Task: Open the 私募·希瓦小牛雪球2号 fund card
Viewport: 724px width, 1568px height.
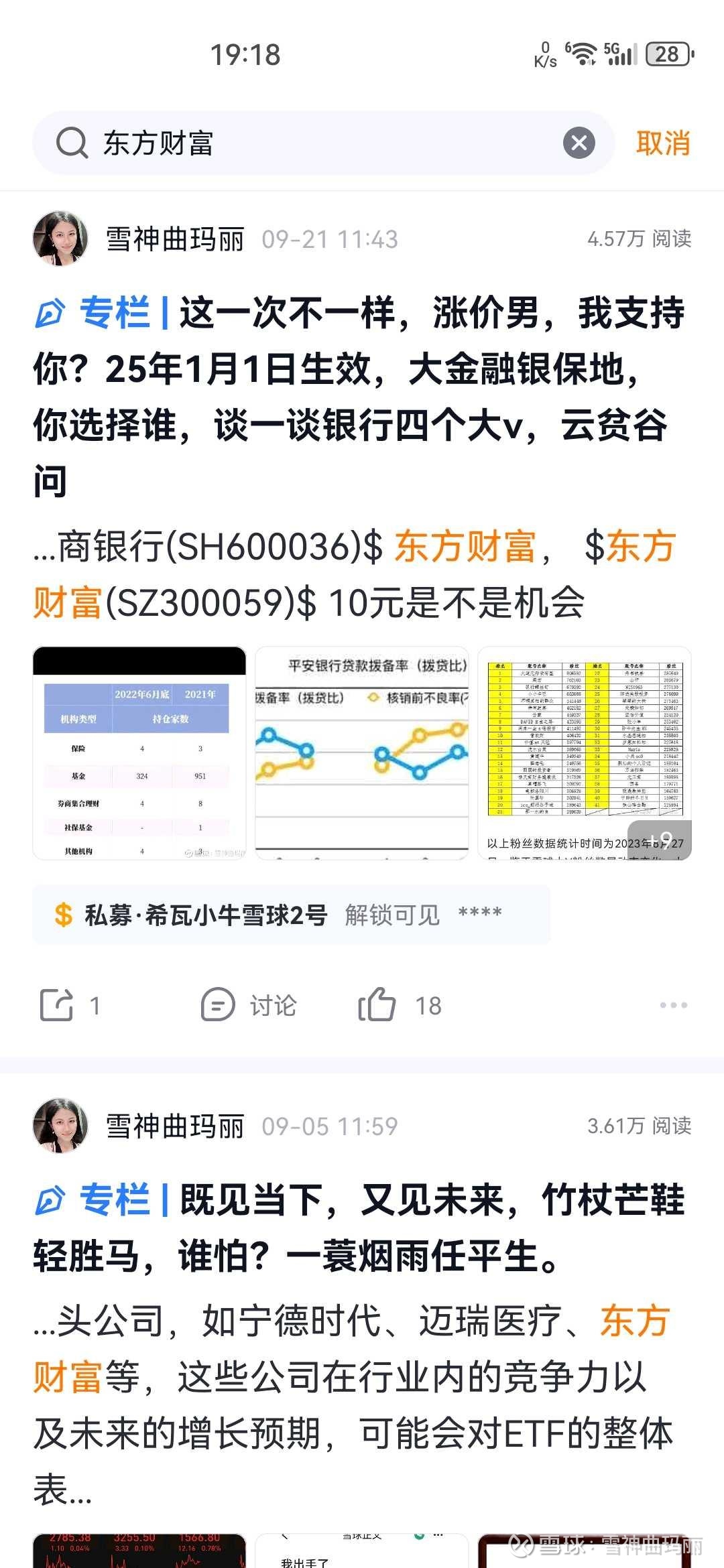Action: click(292, 915)
